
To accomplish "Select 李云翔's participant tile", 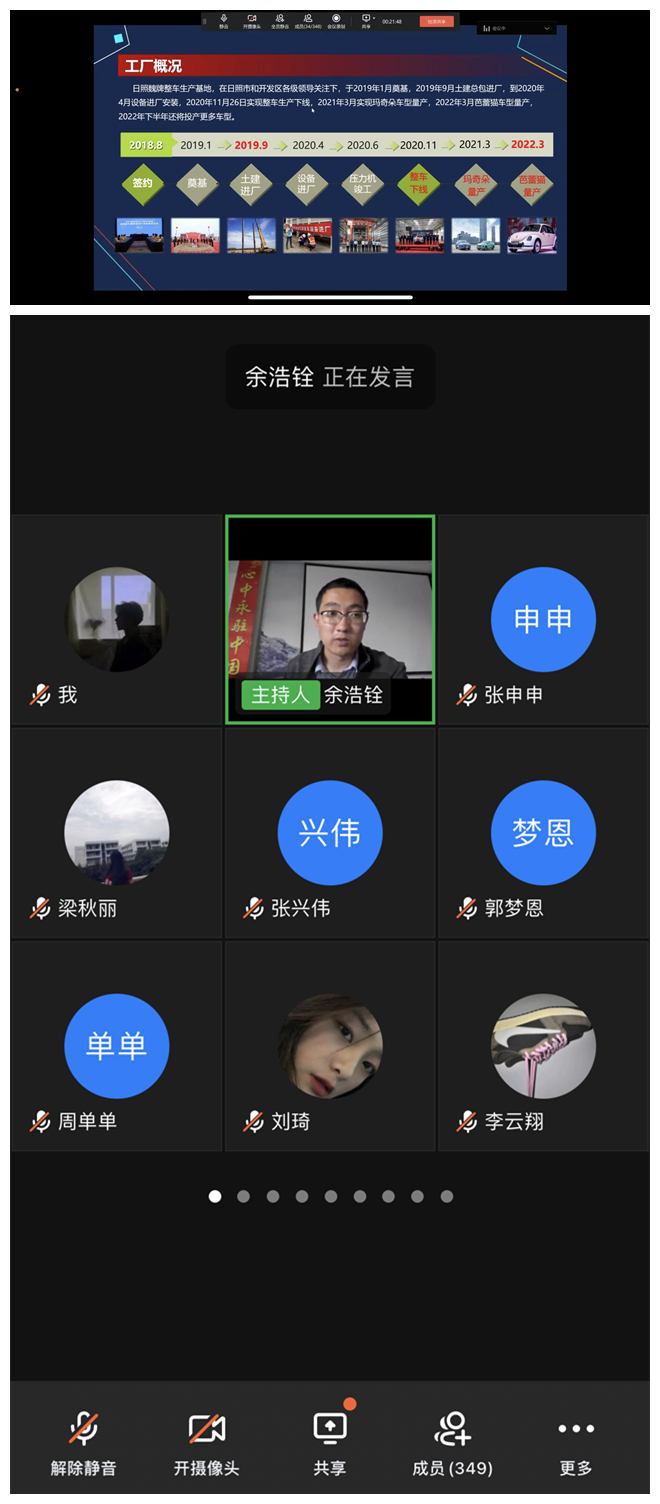I will [x=543, y=1046].
